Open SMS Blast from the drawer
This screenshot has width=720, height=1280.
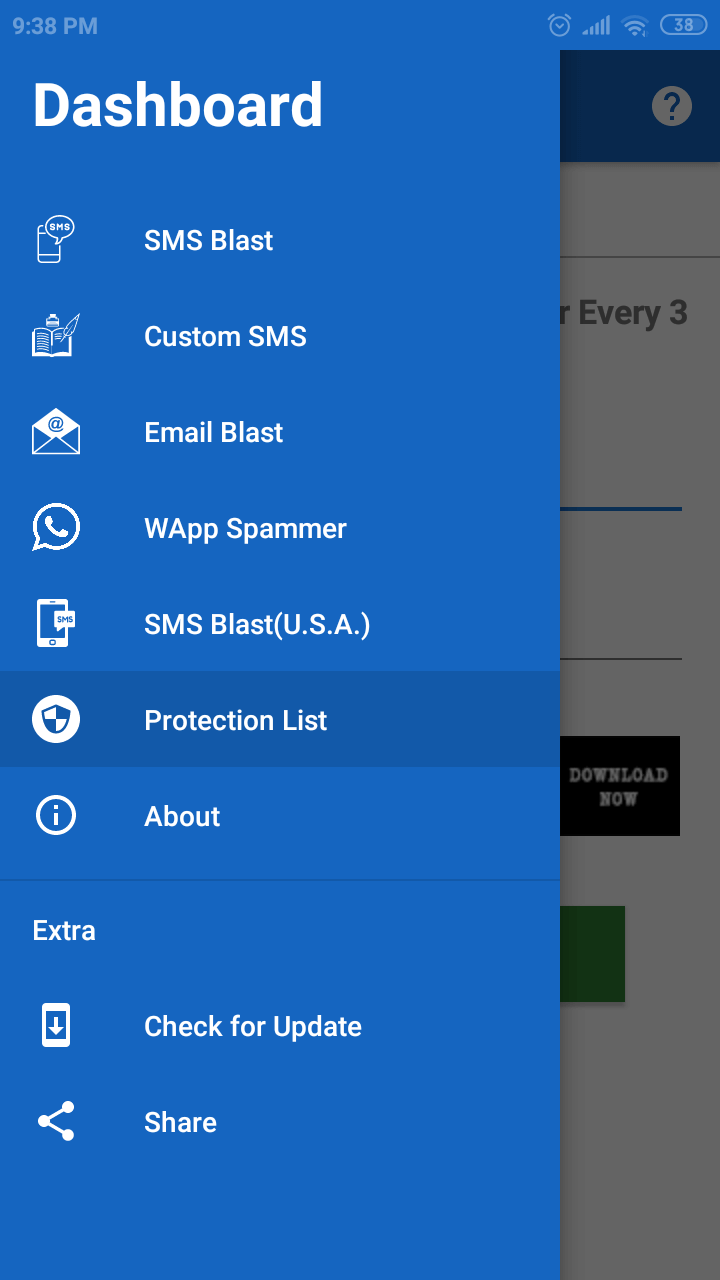[x=280, y=240]
